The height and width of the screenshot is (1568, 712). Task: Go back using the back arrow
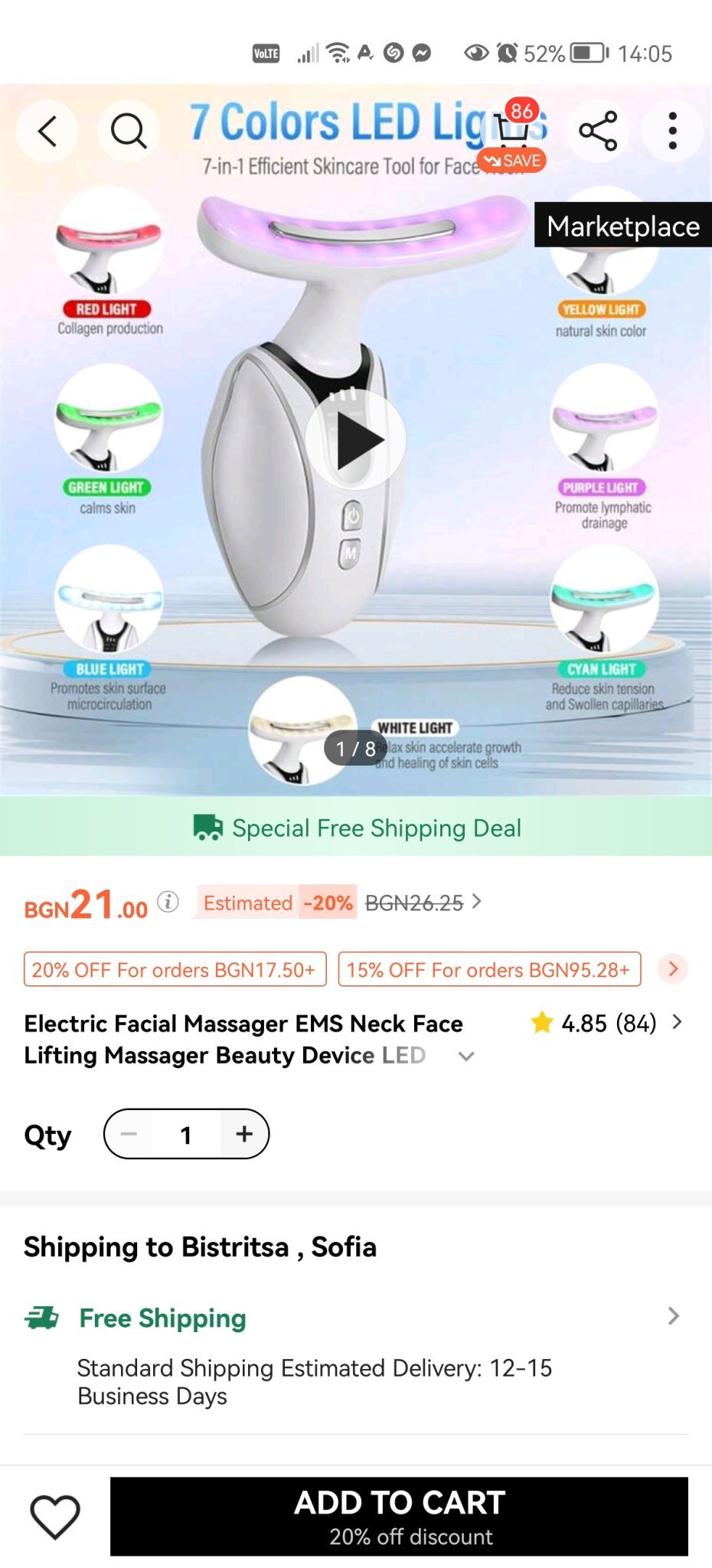pos(47,131)
